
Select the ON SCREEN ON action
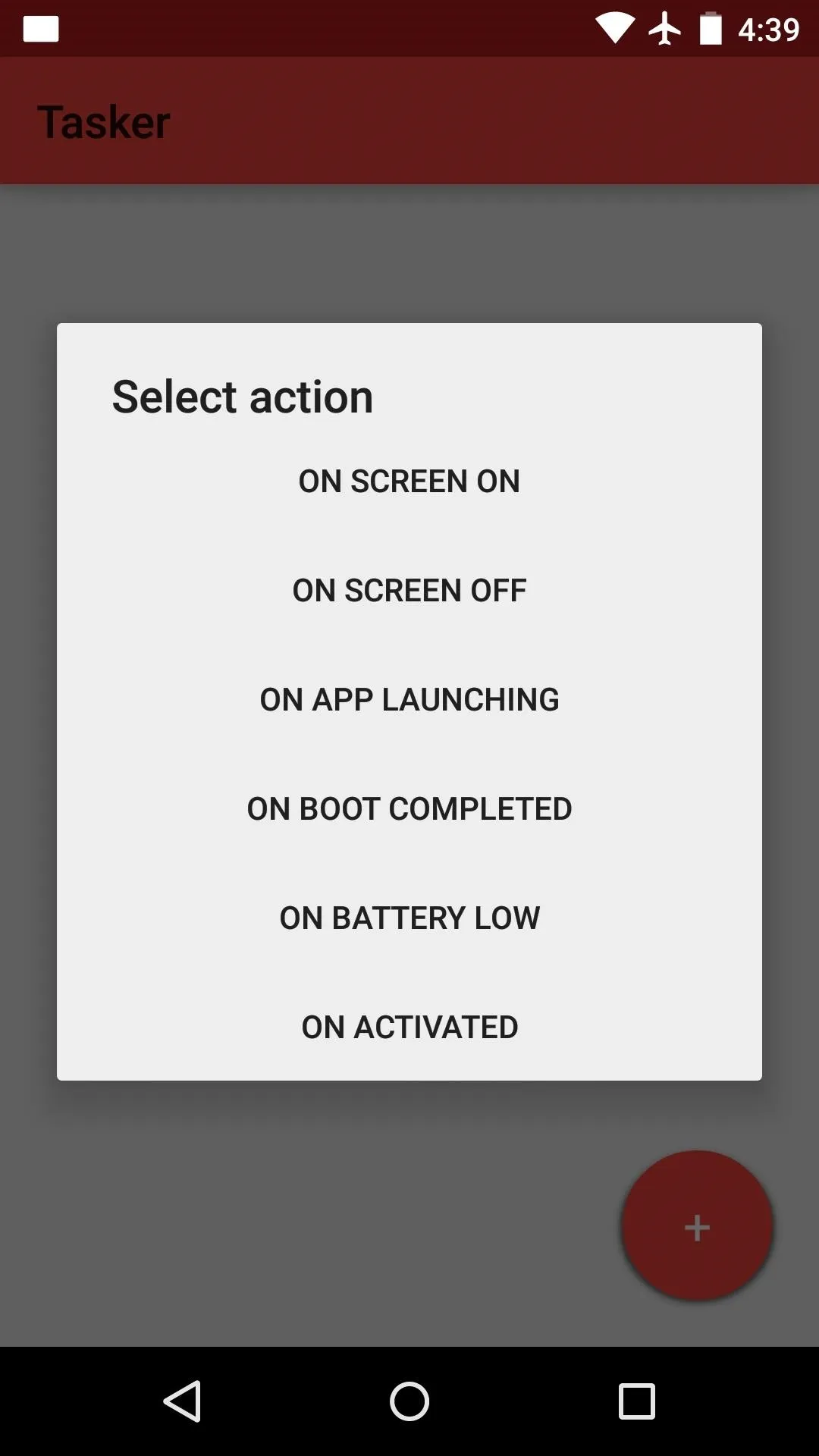pyautogui.click(x=409, y=481)
